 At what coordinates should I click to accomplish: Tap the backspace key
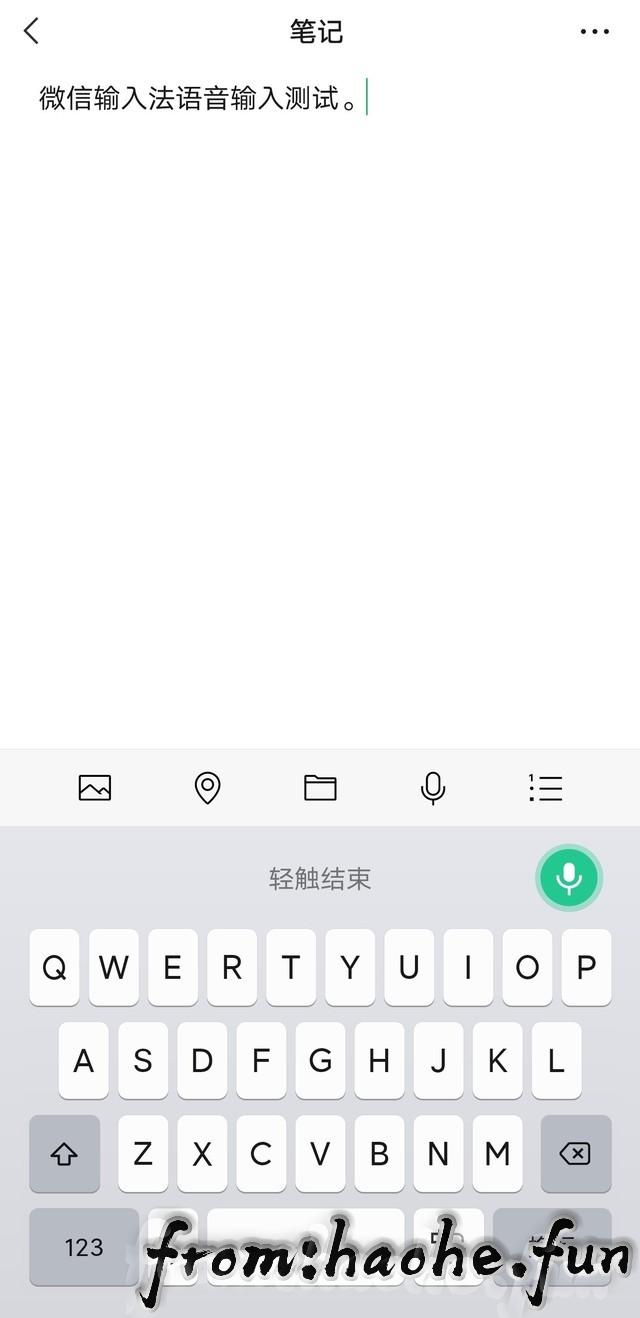pos(575,1154)
